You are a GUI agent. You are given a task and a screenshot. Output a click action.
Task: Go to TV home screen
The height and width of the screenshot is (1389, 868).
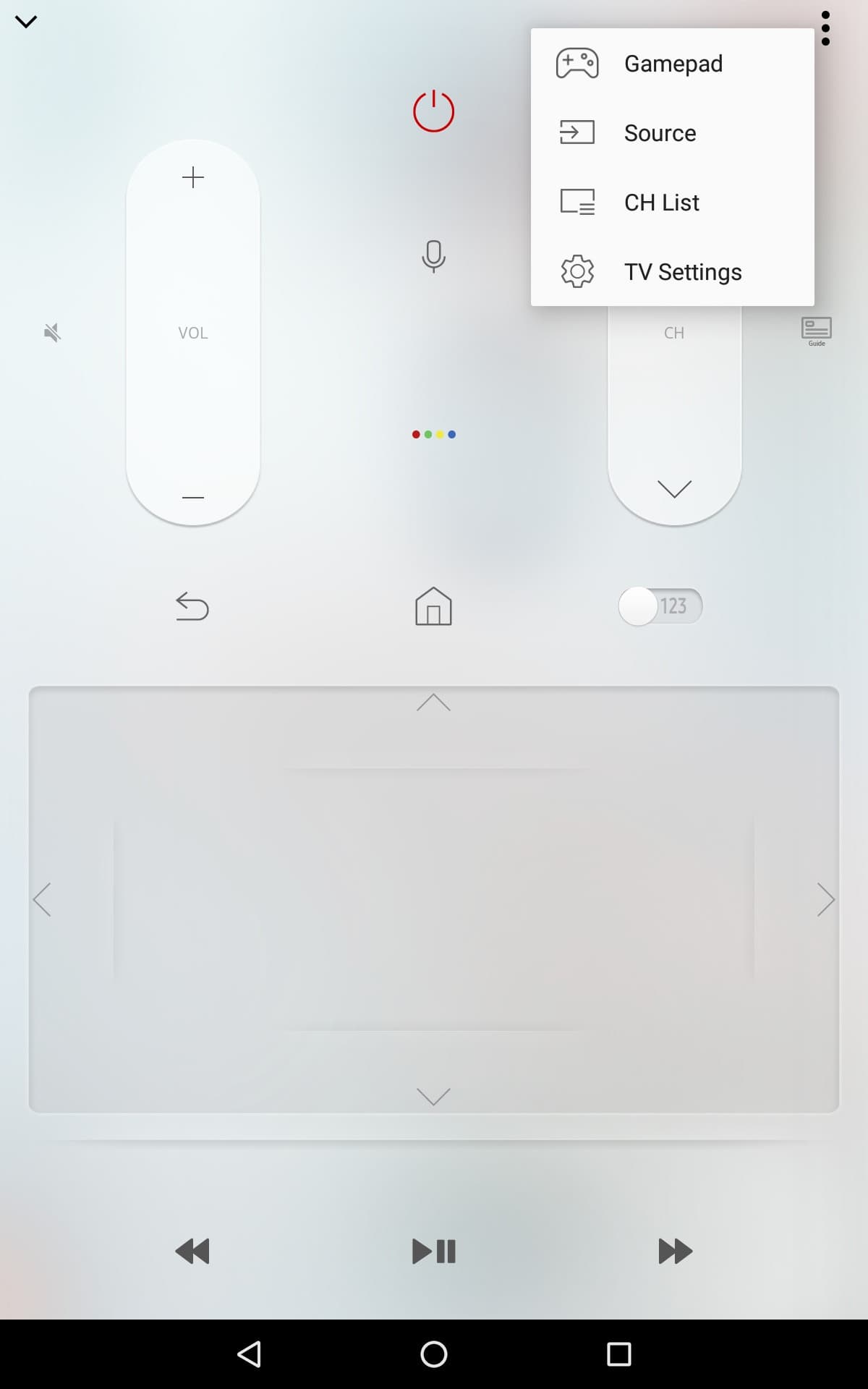[x=433, y=606]
